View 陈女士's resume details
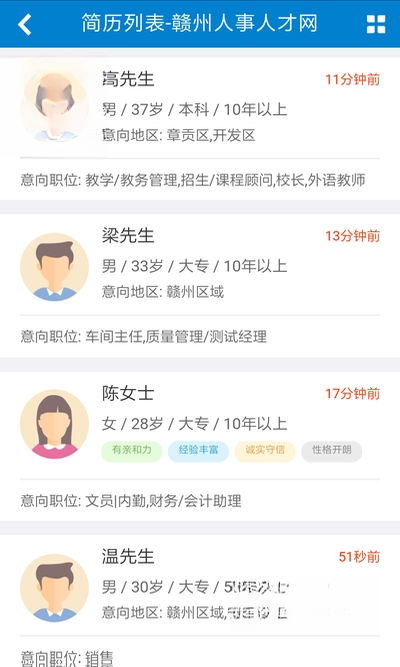Screen dimensions: 400x667 (x=200, y=446)
